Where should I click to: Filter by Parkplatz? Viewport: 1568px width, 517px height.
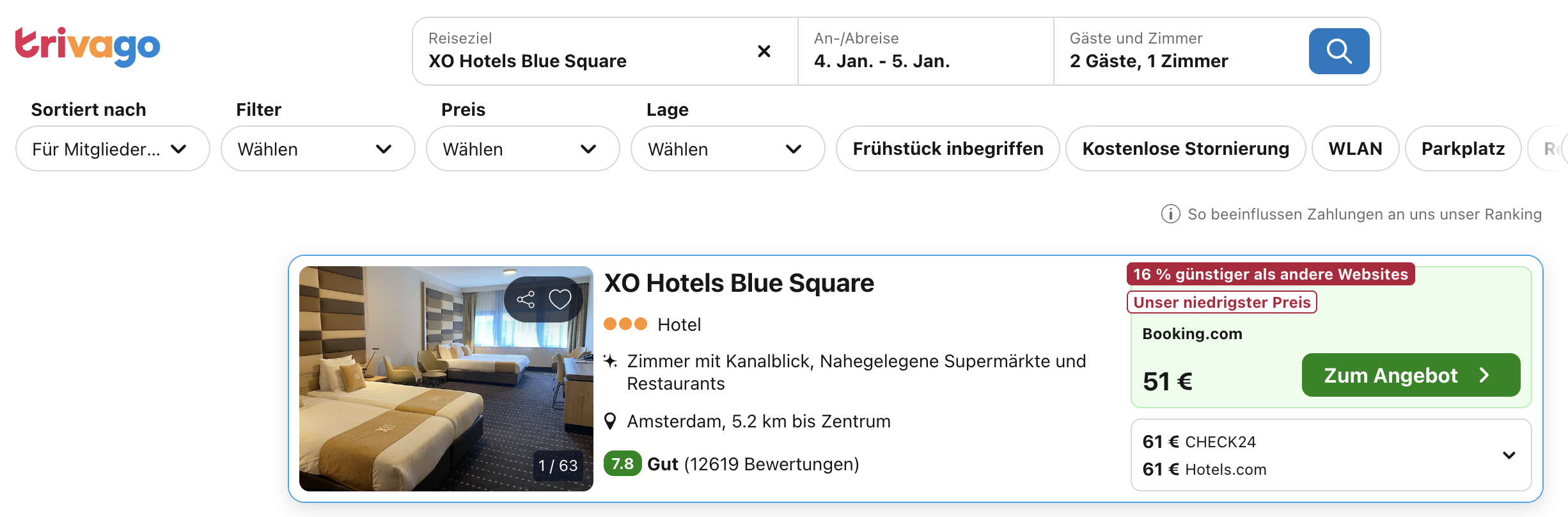point(1462,149)
